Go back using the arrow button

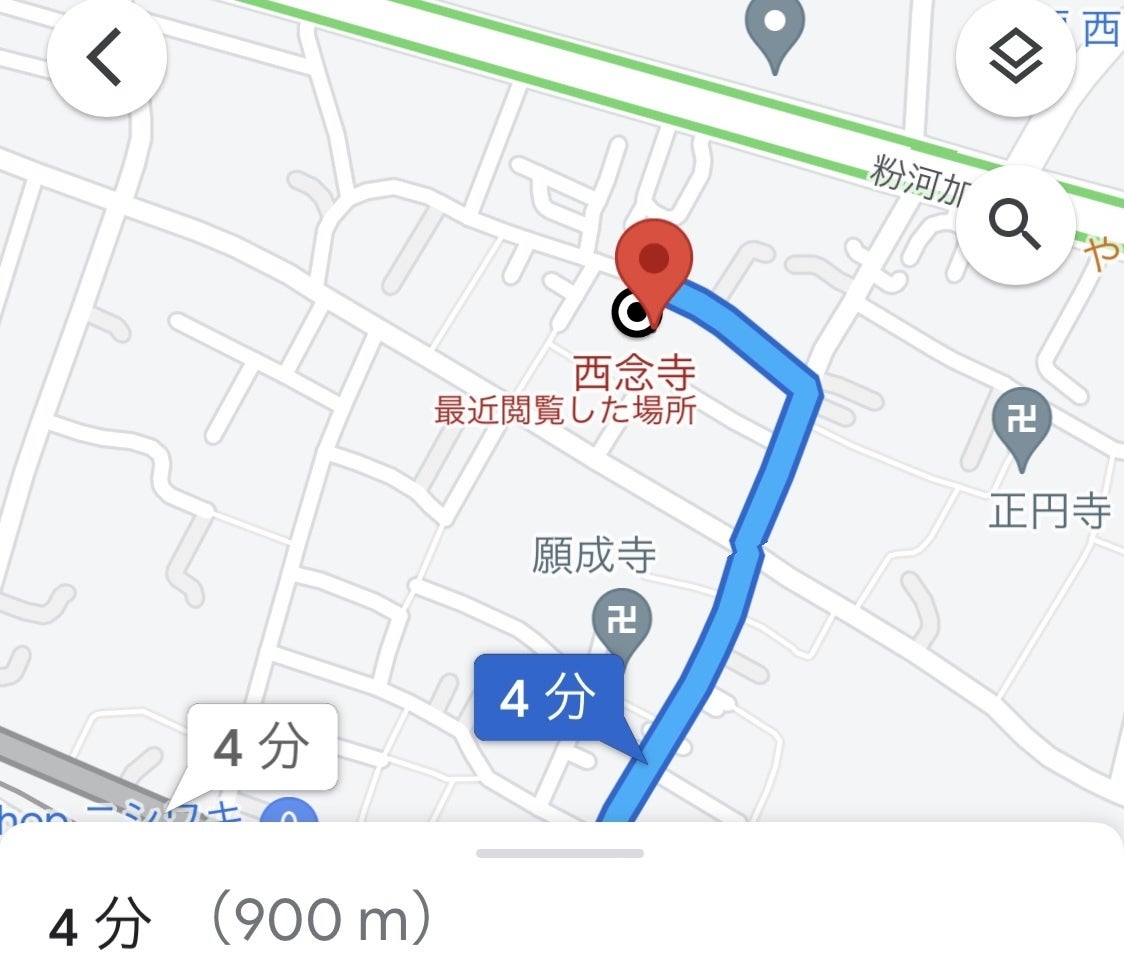(x=105, y=59)
